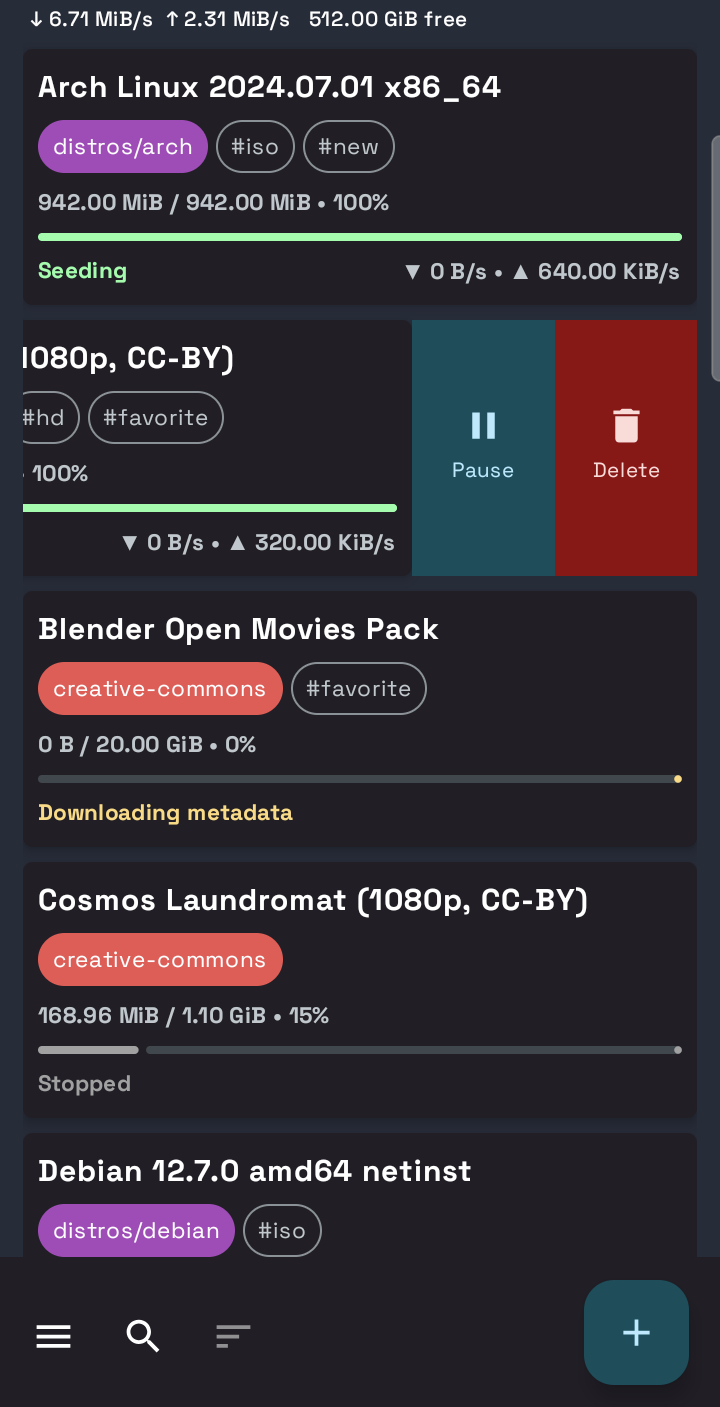Pause the swiped 1080p torrent

483,448
